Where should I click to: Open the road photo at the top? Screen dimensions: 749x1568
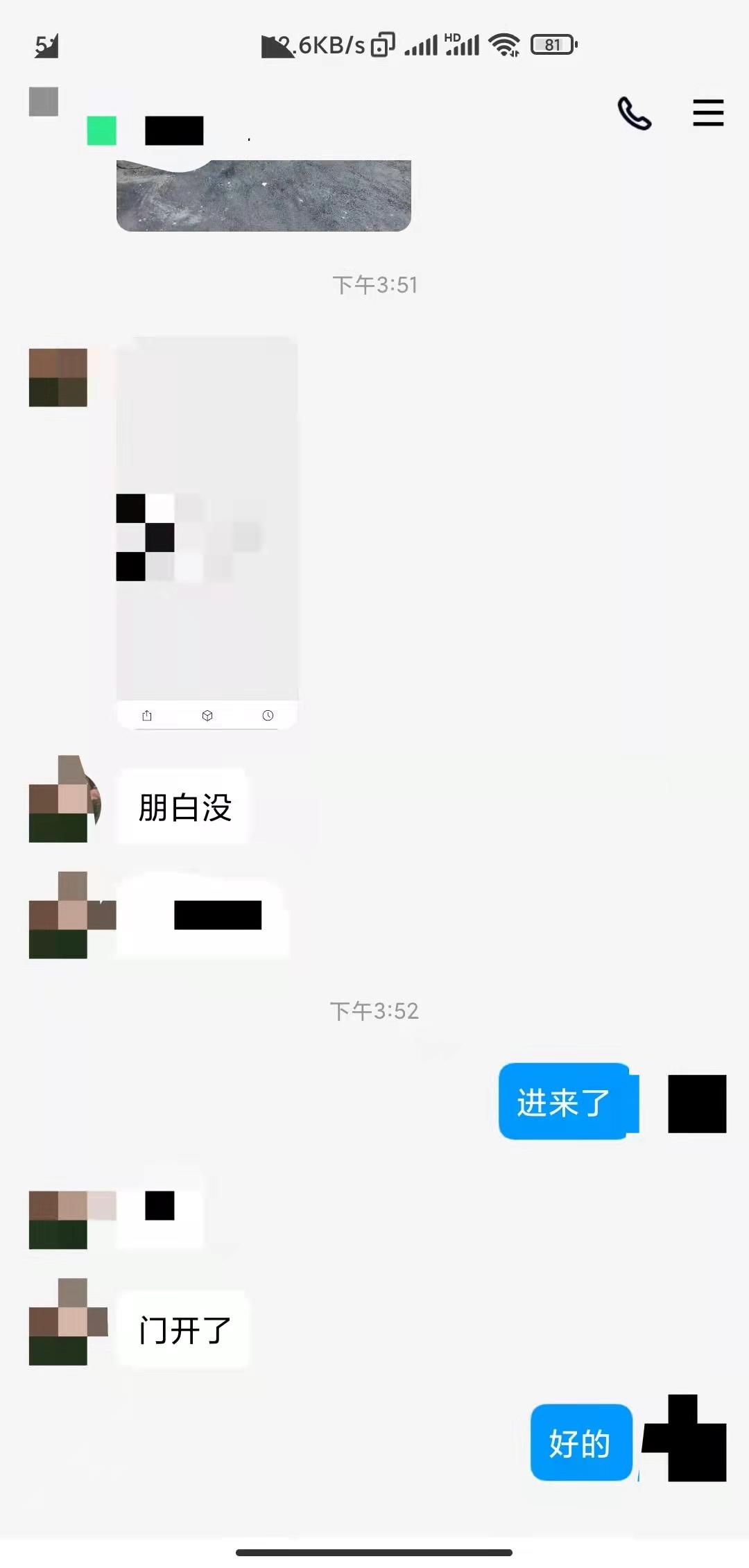(264, 196)
